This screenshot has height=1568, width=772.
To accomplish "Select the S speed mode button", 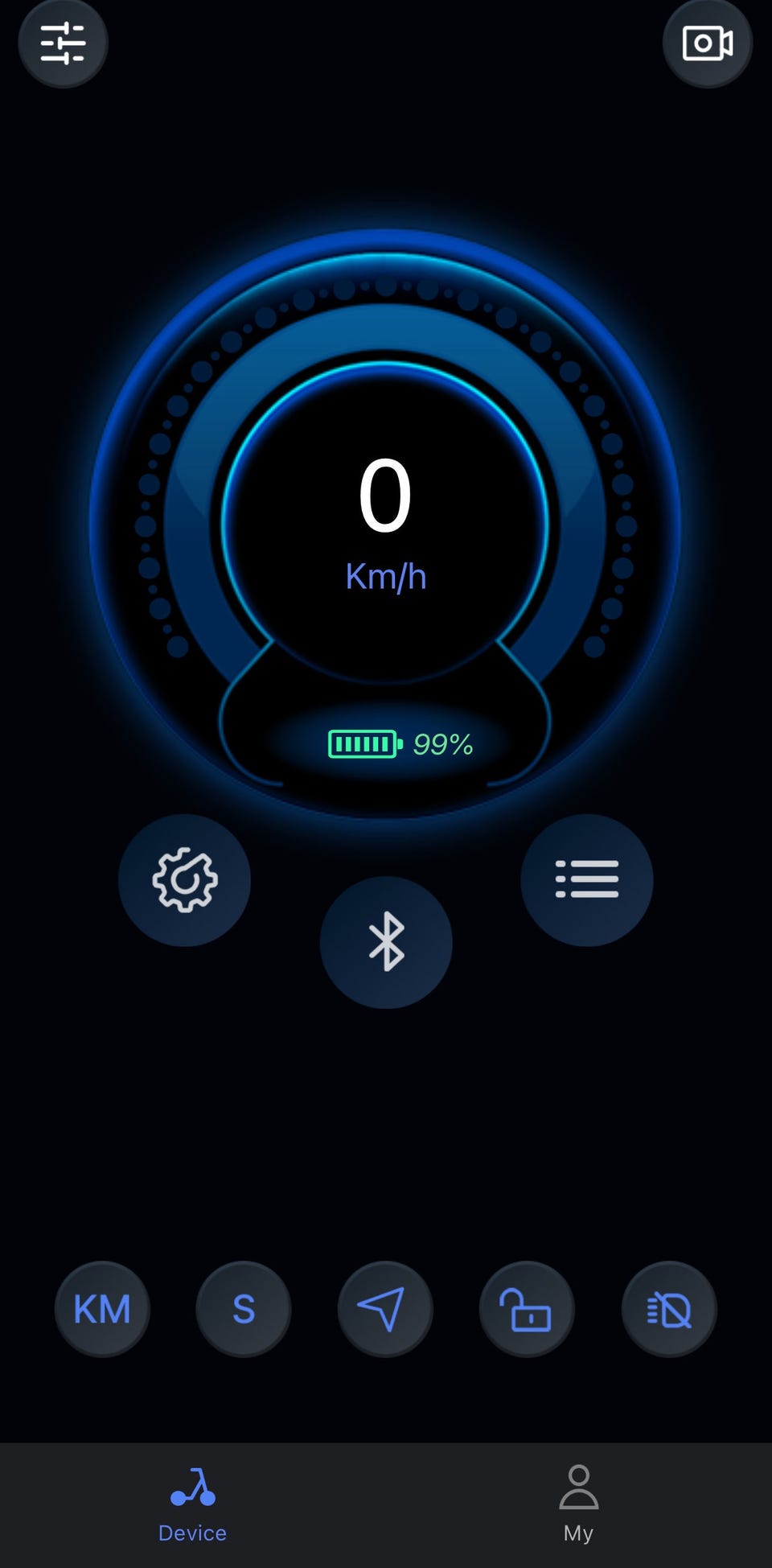I will 244,1309.
